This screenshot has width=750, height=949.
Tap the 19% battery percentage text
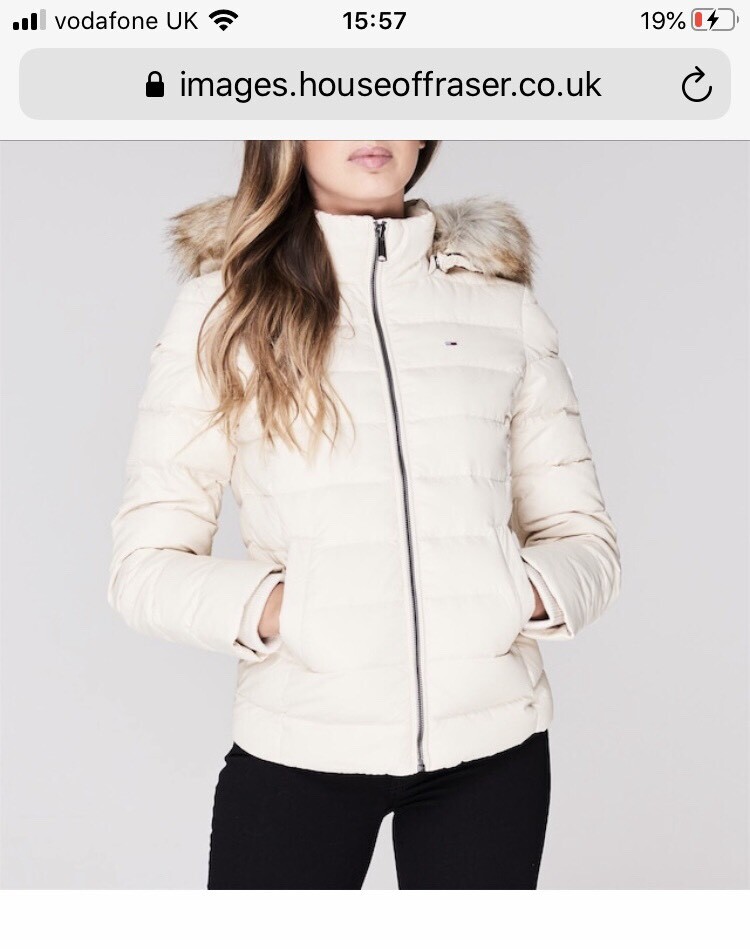click(x=660, y=18)
